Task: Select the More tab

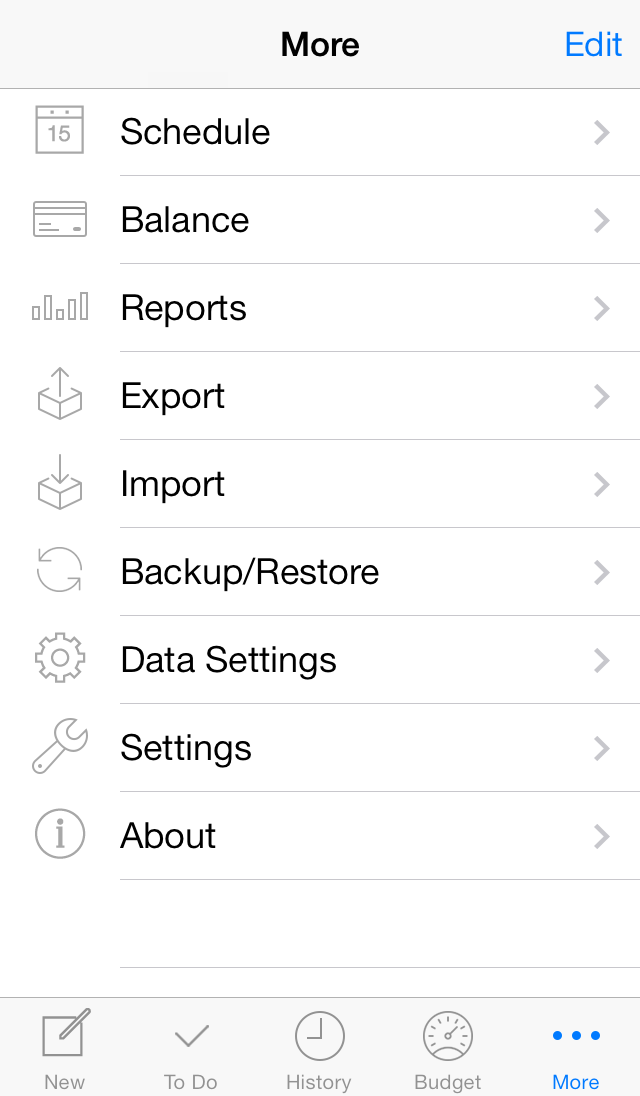Action: click(576, 1048)
